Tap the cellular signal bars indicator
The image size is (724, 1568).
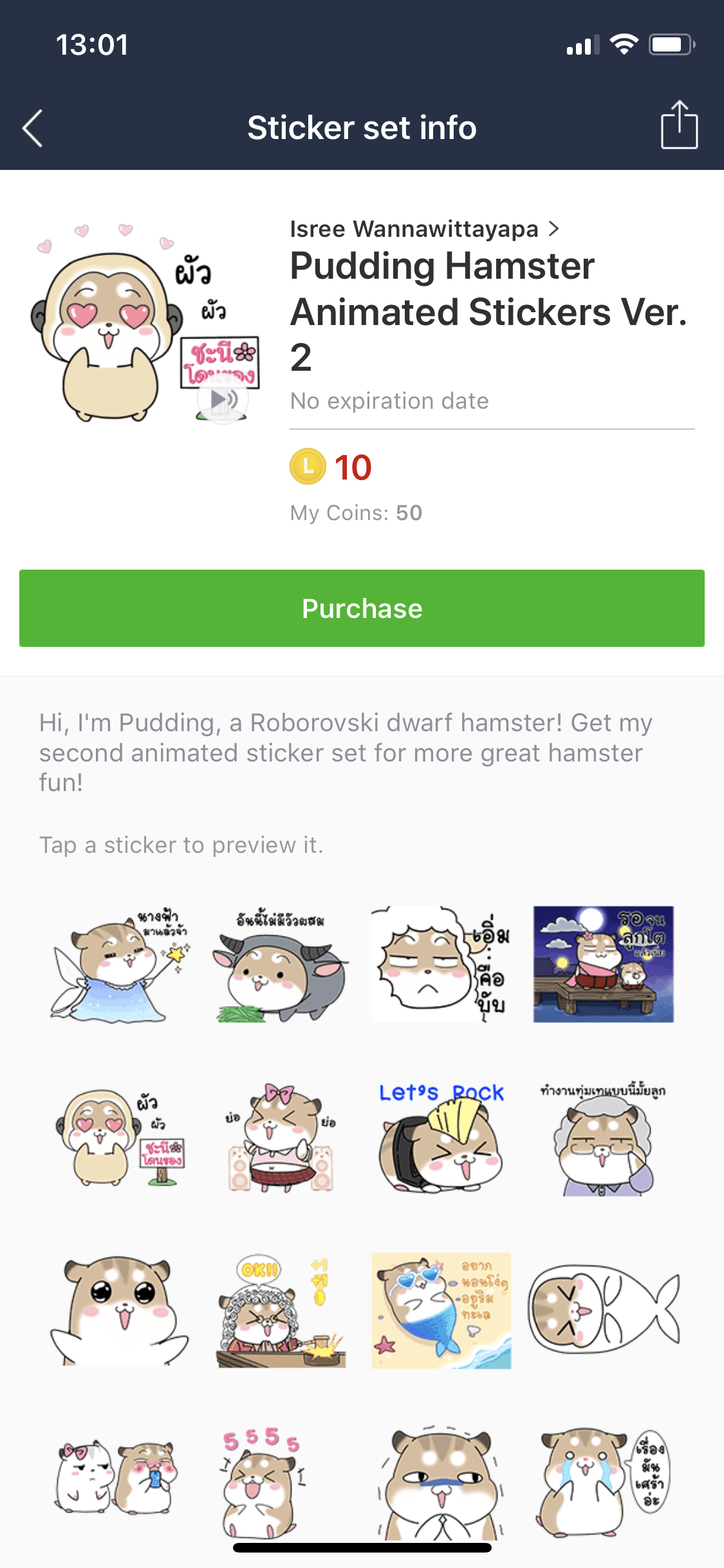(582, 44)
